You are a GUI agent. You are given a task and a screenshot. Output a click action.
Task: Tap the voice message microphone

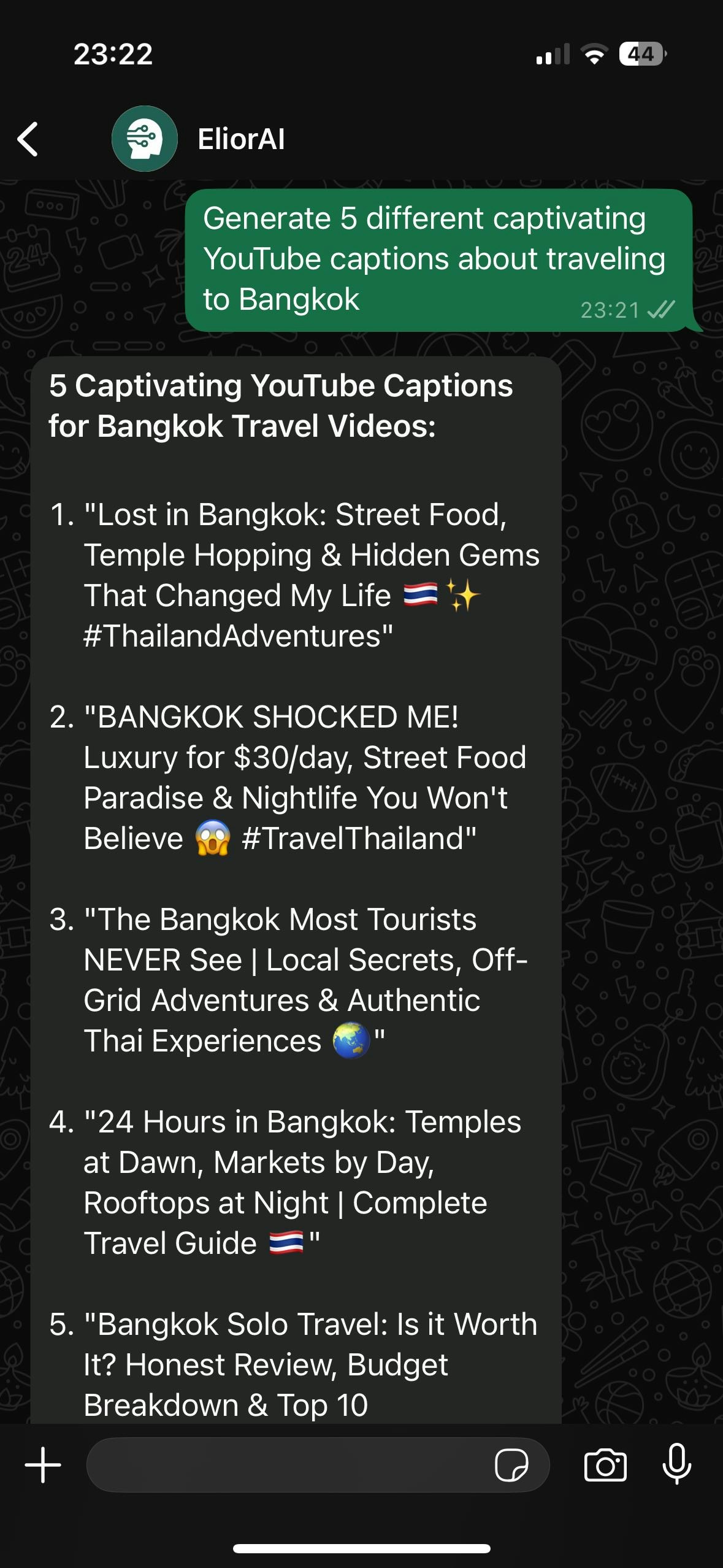(677, 1464)
